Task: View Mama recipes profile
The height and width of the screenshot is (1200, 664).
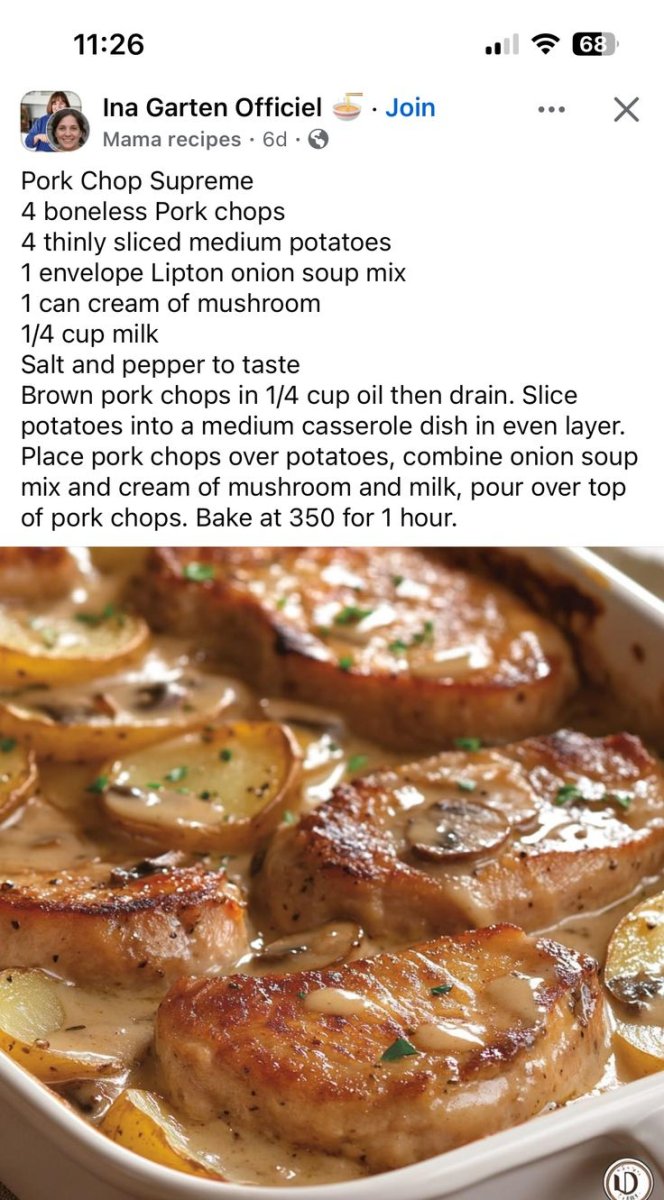Action: pyautogui.click(x=171, y=140)
